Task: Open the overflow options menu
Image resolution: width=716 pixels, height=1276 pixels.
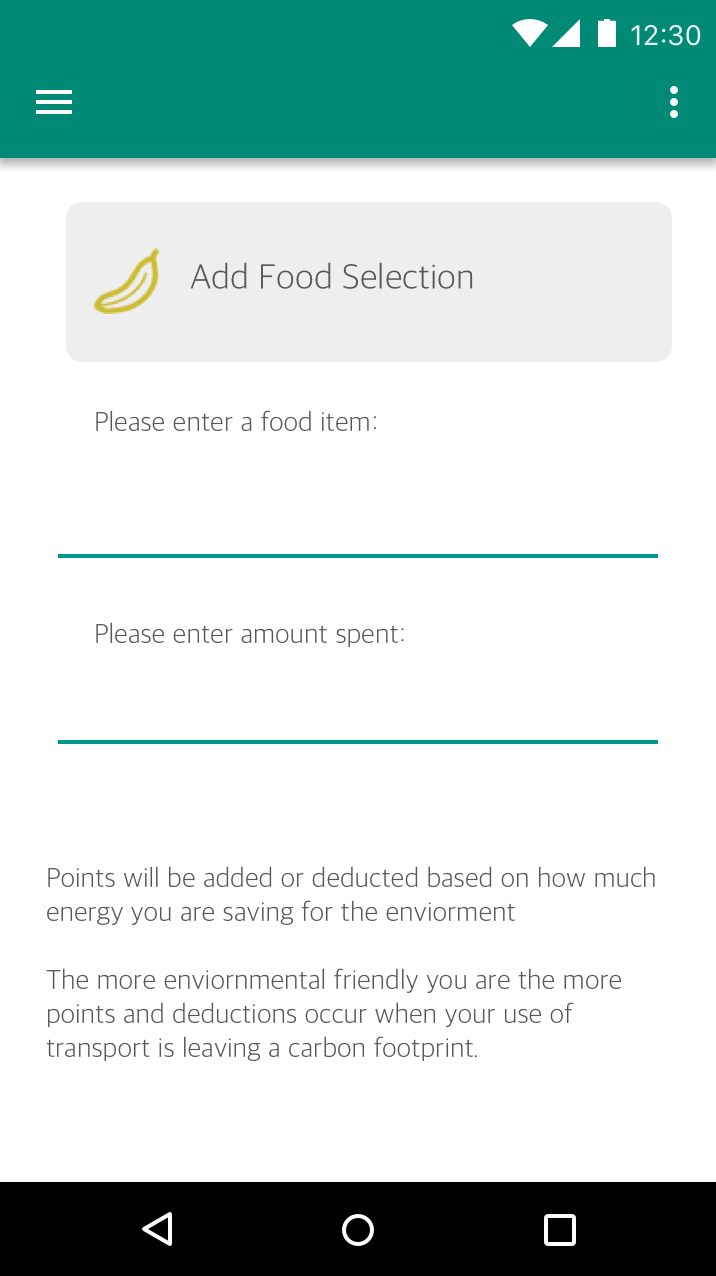Action: pos(674,102)
